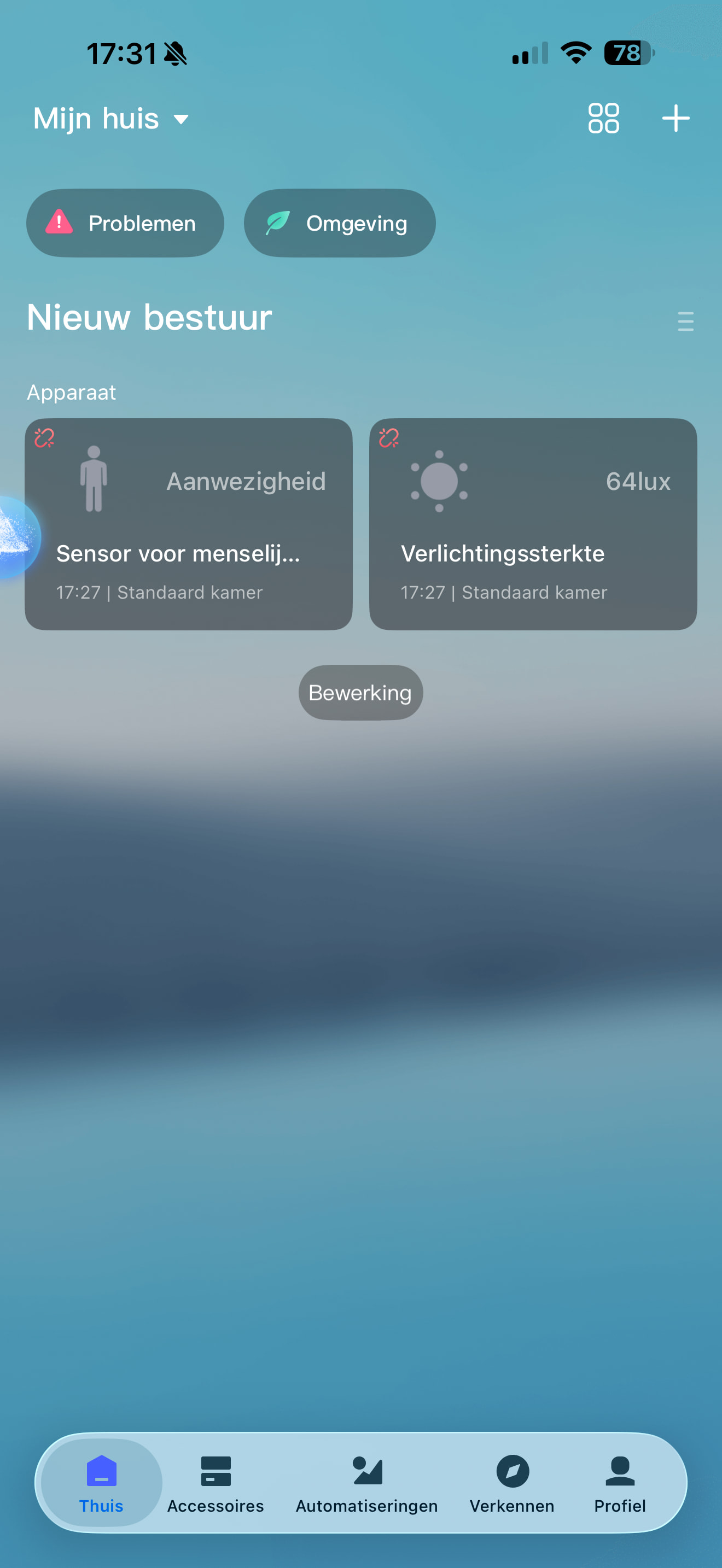Open the Profiel tab
722x1568 pixels.
click(620, 1483)
